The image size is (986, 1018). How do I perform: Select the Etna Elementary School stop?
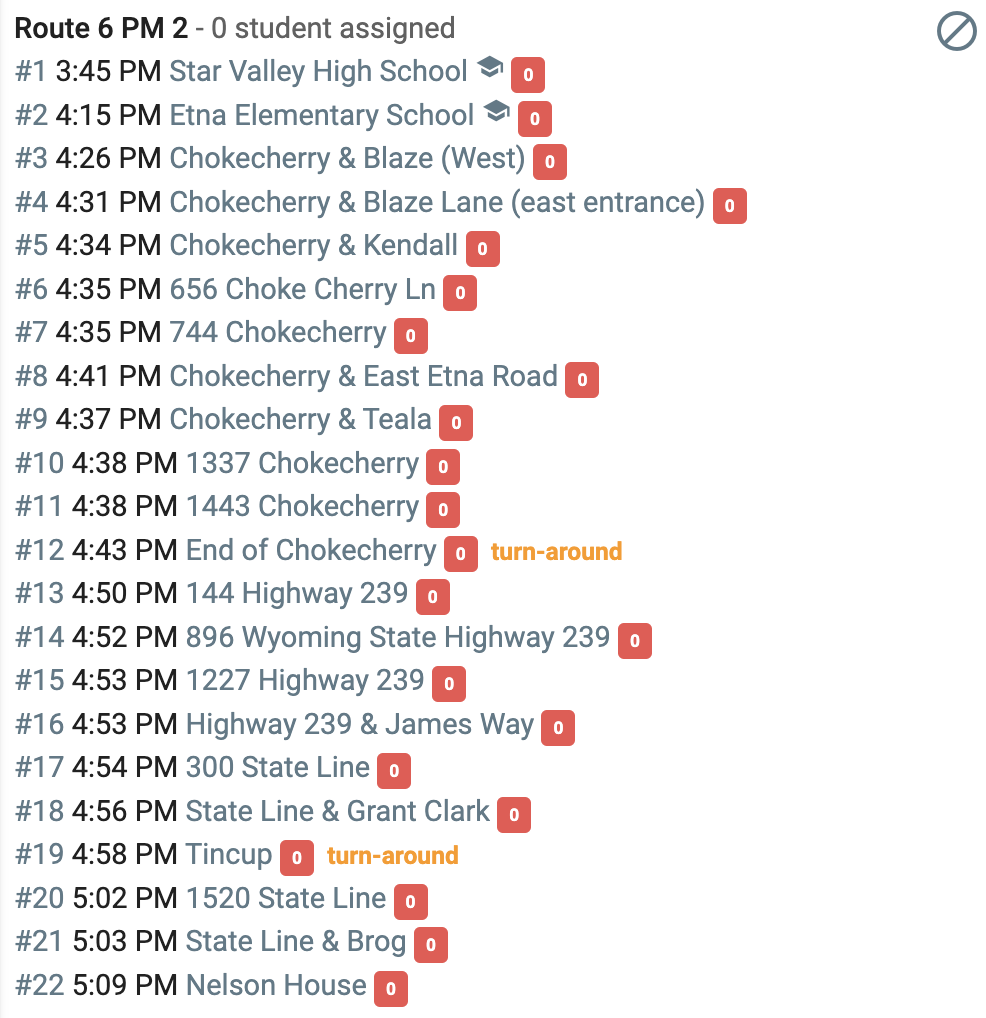pyautogui.click(x=321, y=115)
